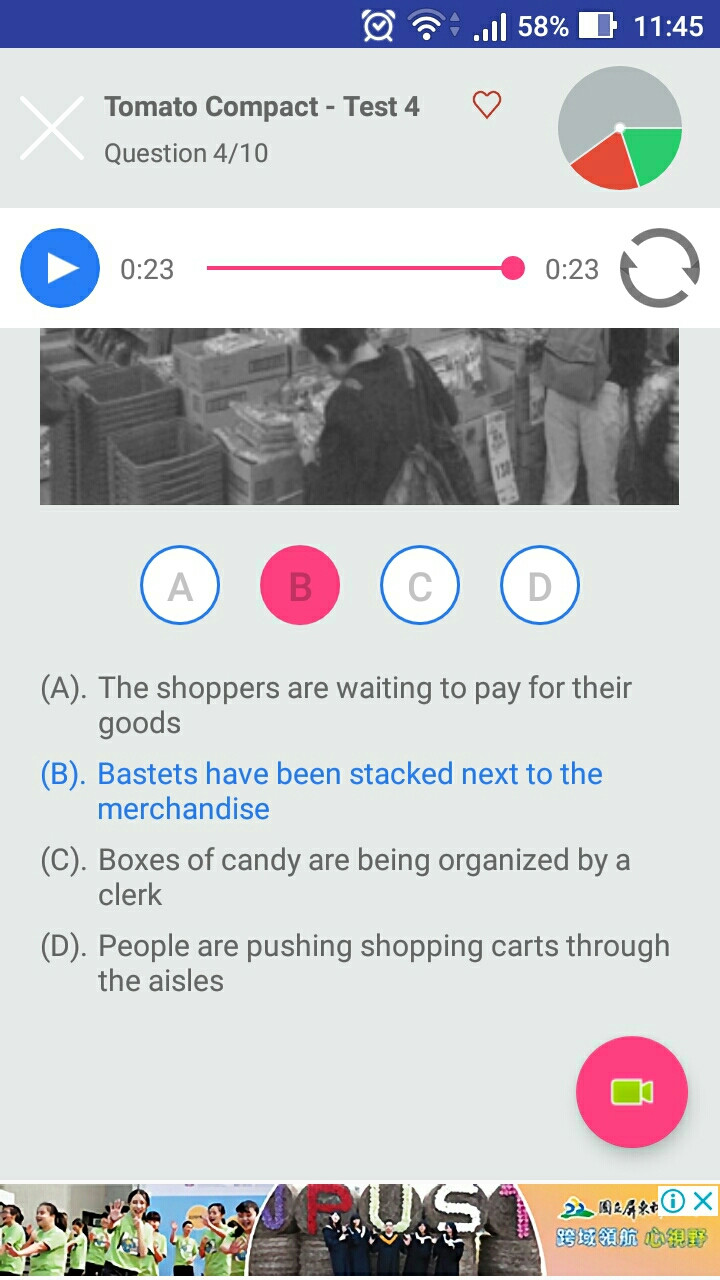Play the question audio
Screen dimensions: 720x1280
pos(60,268)
